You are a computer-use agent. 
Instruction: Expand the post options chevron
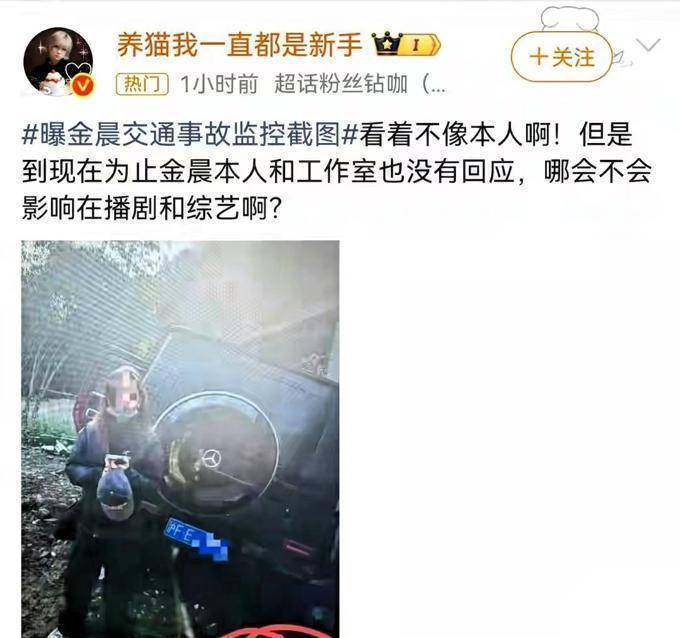tap(648, 44)
